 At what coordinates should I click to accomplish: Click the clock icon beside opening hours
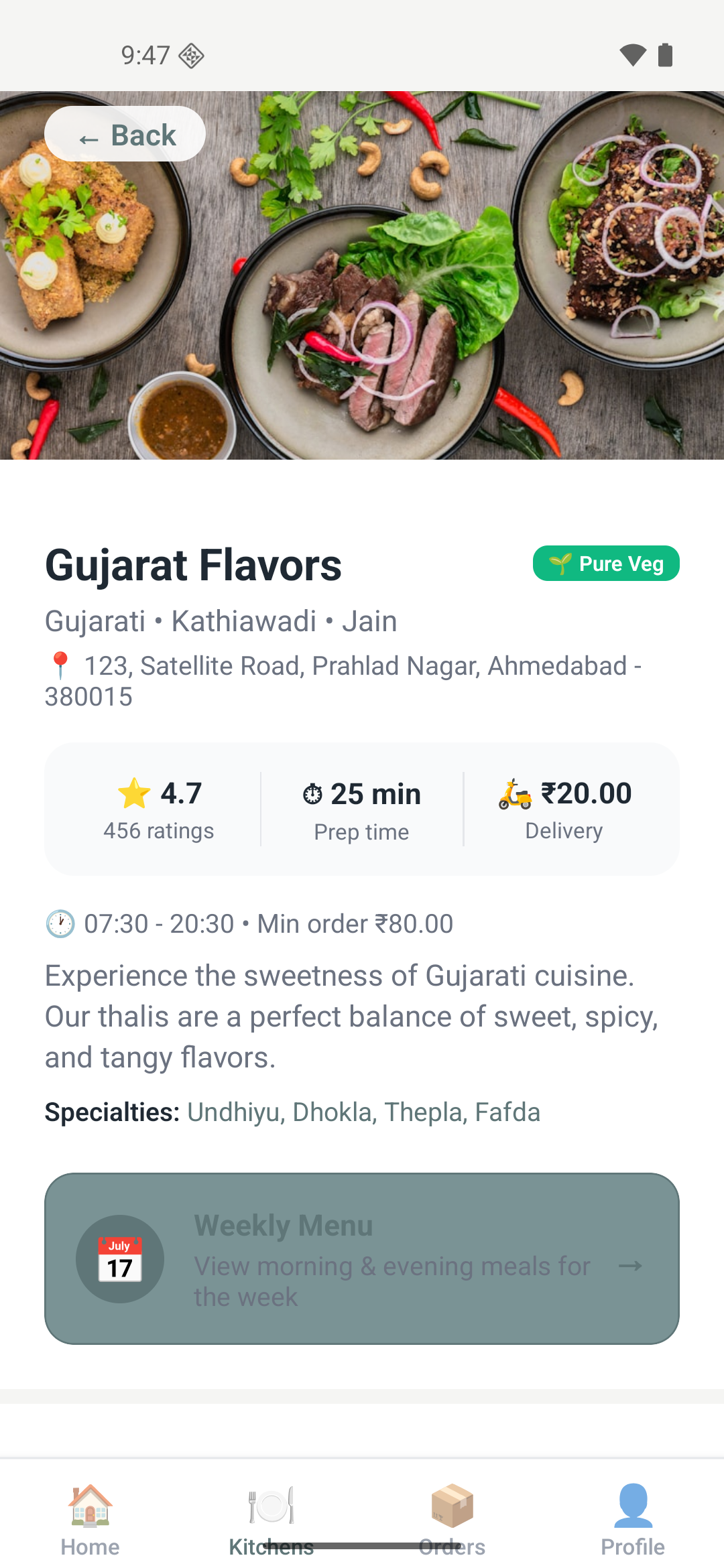59,923
